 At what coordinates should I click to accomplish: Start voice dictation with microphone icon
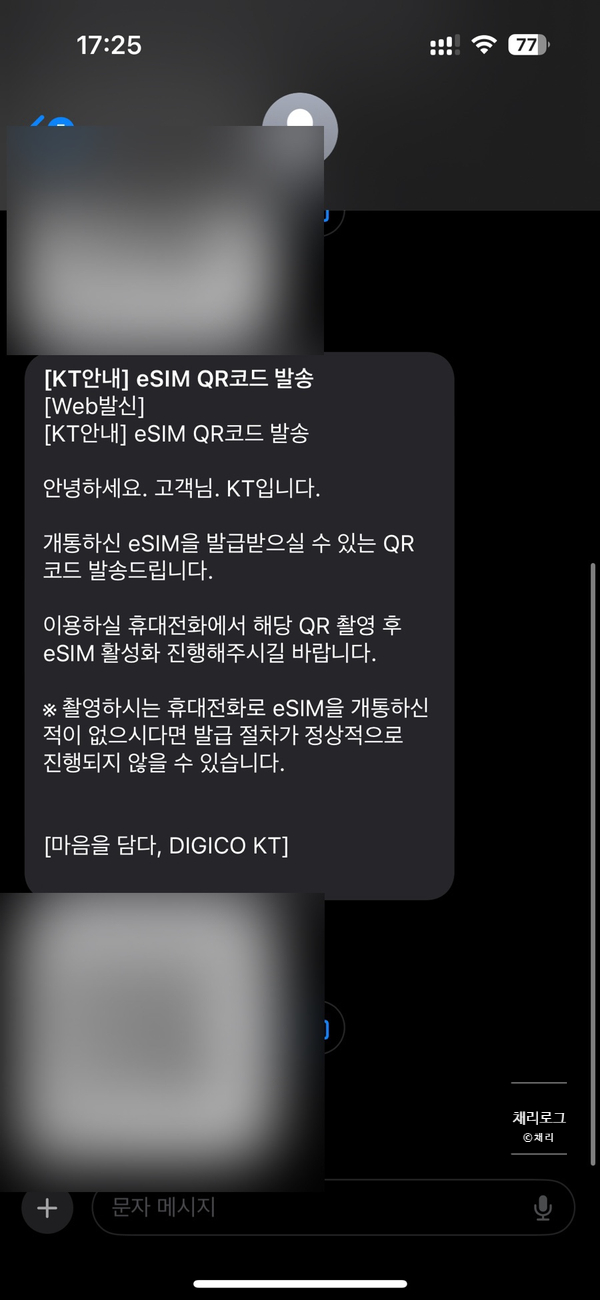543,1208
